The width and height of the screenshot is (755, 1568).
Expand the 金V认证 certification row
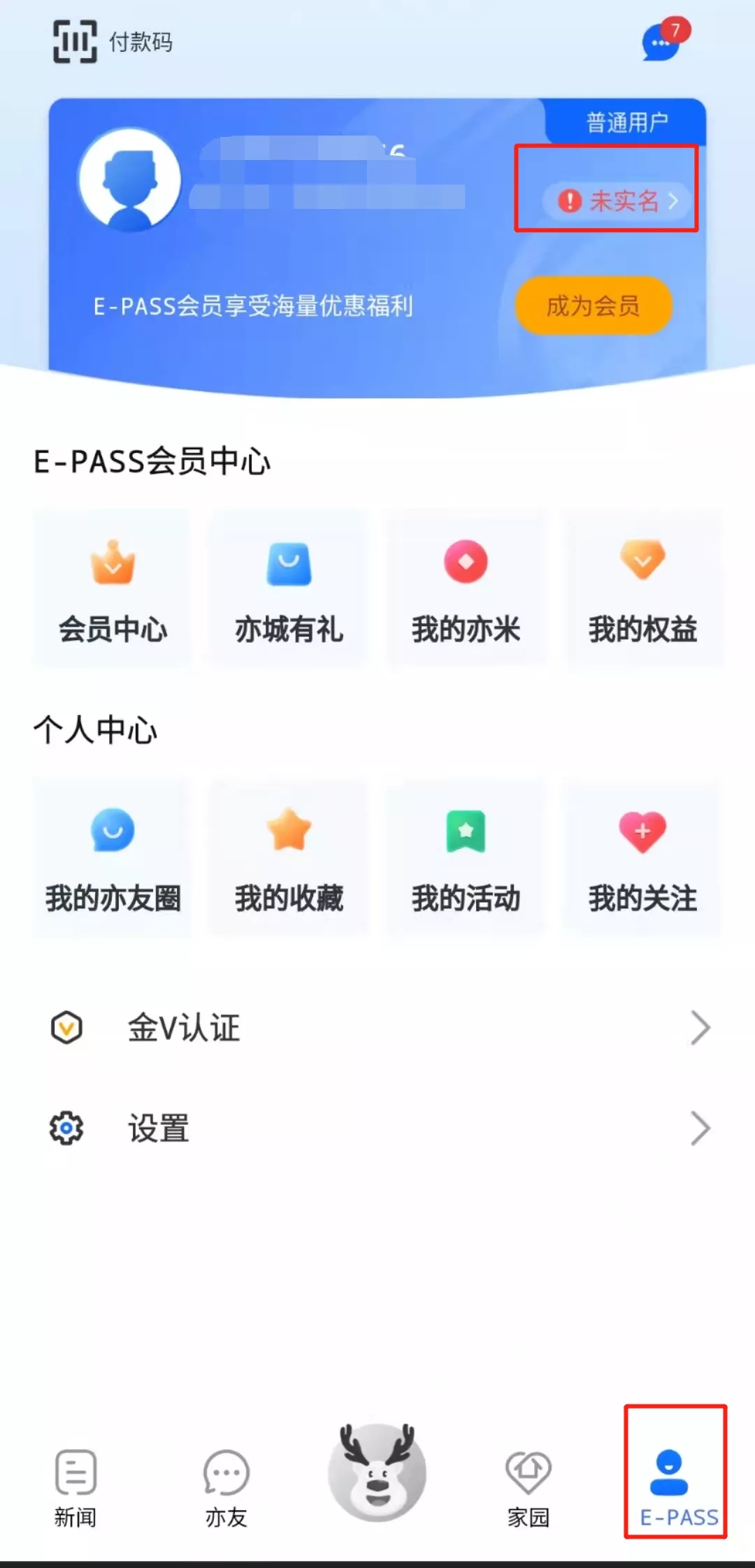[377, 1027]
